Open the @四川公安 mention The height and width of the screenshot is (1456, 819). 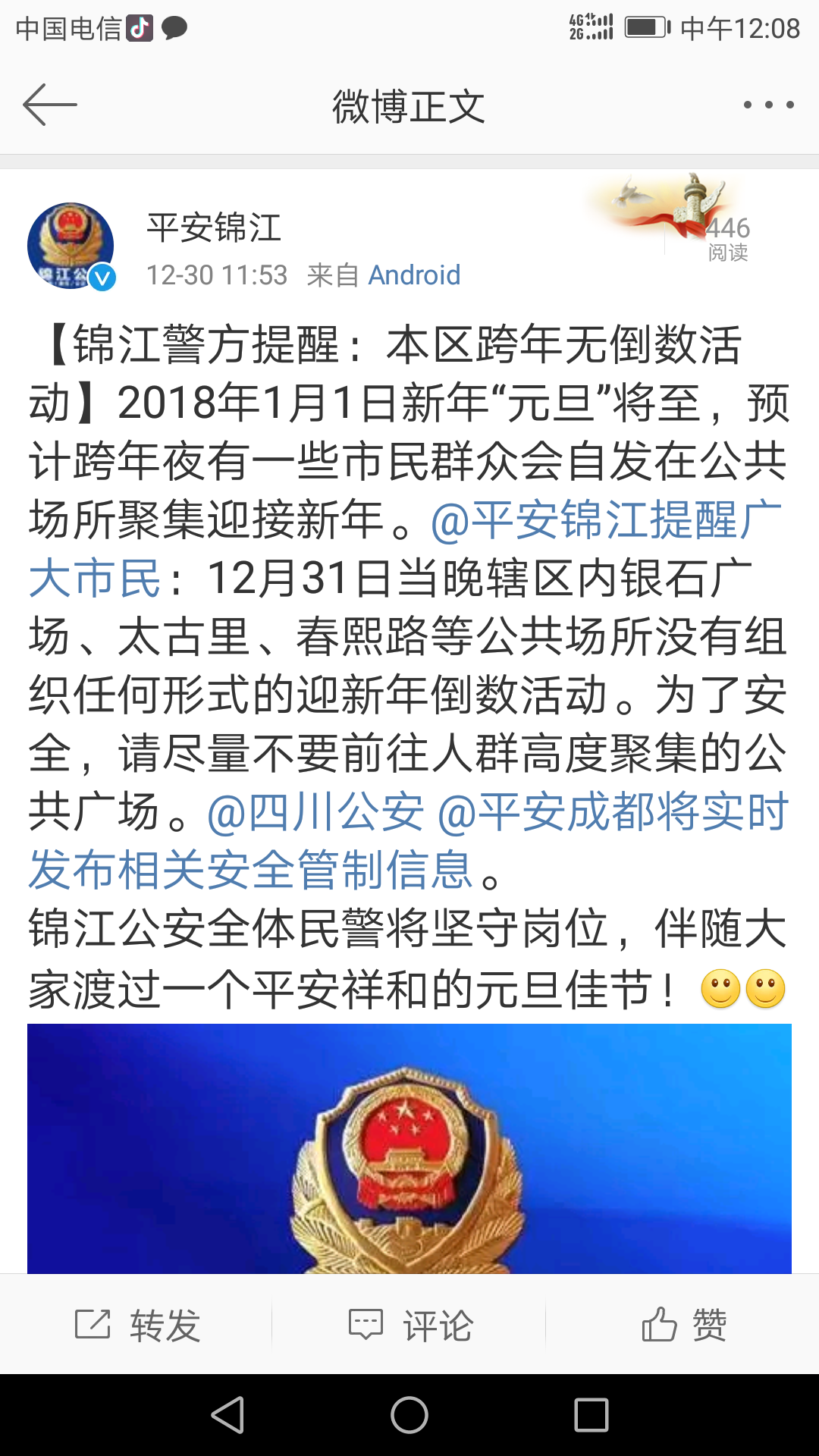pyautogui.click(x=315, y=812)
